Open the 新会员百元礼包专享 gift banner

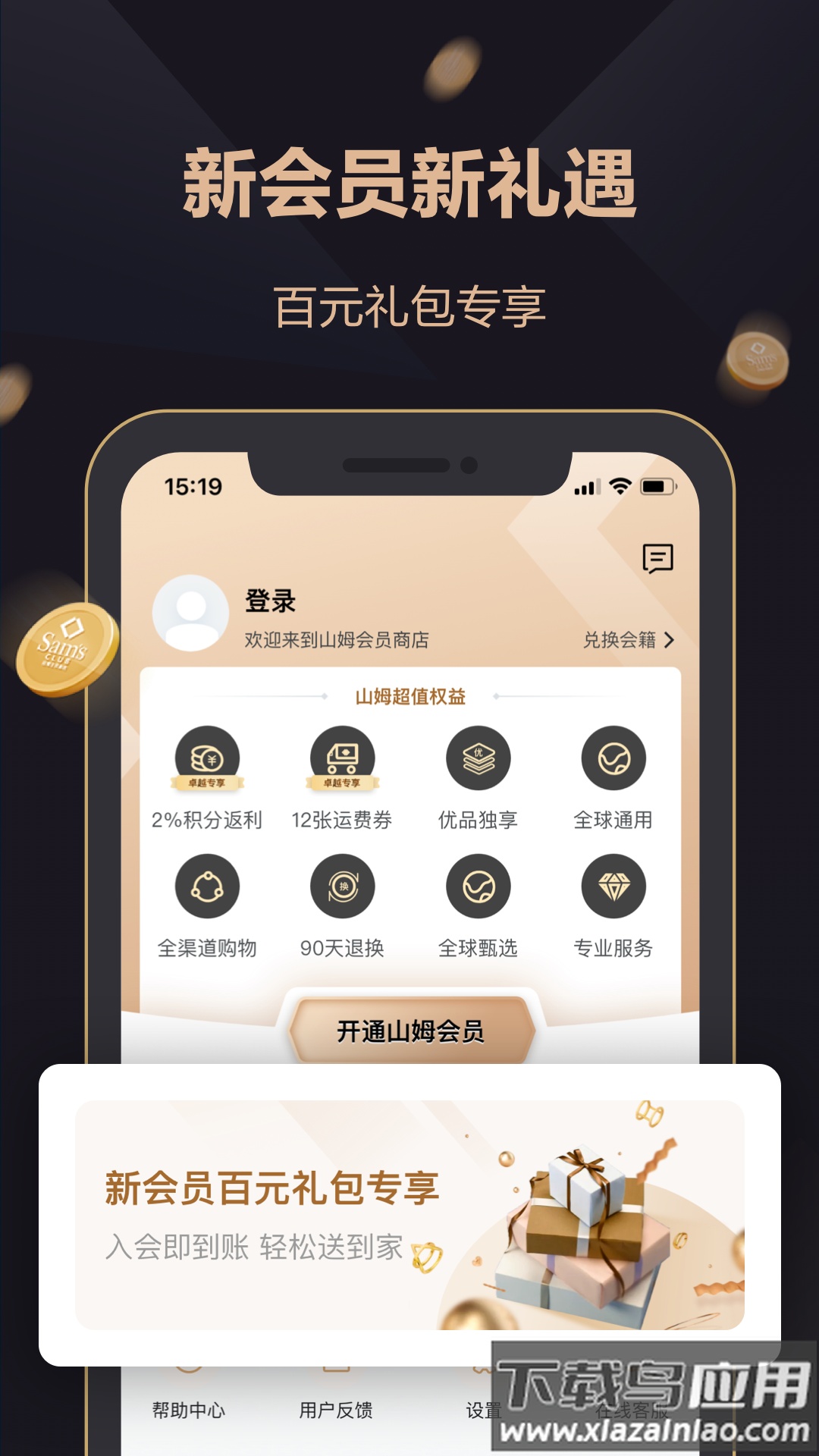(409, 1213)
